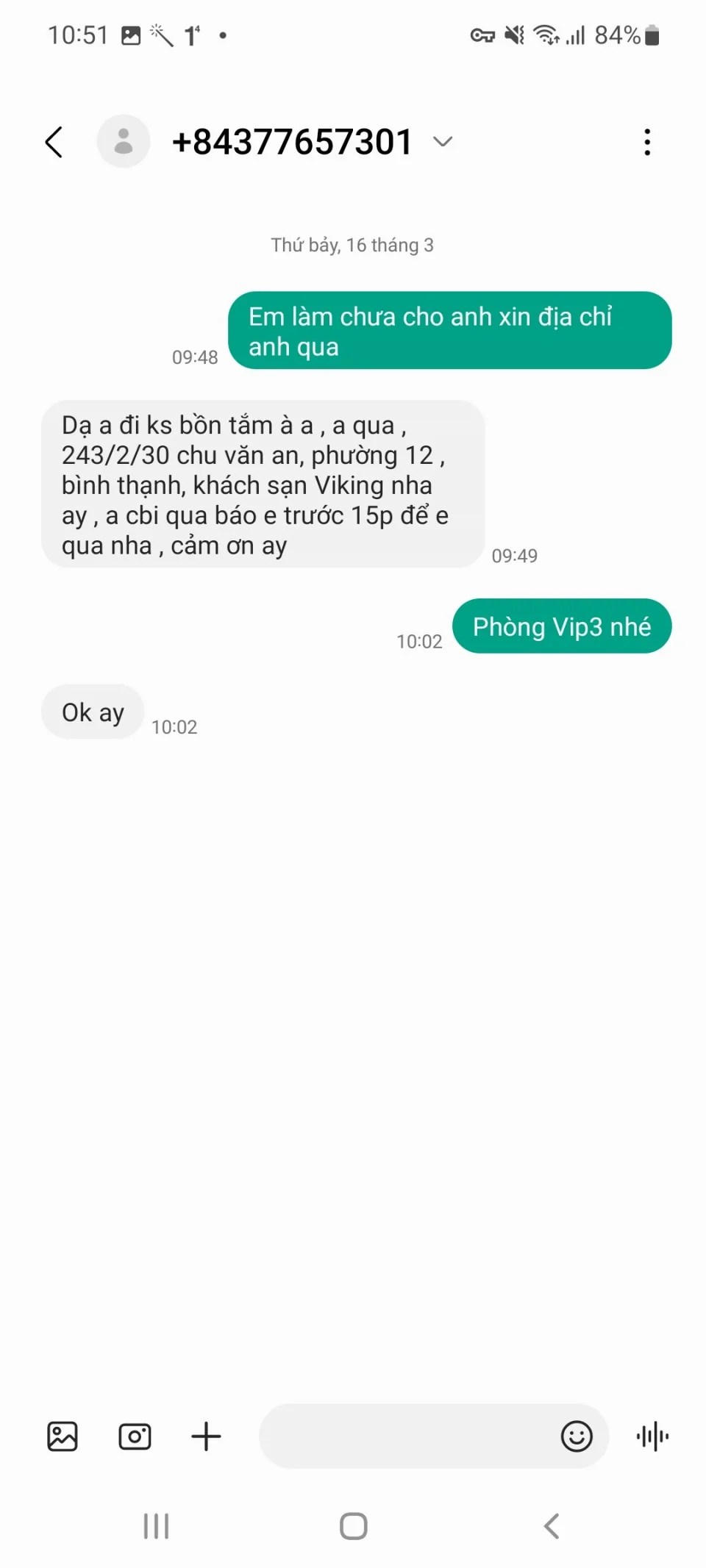Open the three-dot overflow menu
Image resolution: width=706 pixels, height=1568 pixels.
pyautogui.click(x=647, y=142)
